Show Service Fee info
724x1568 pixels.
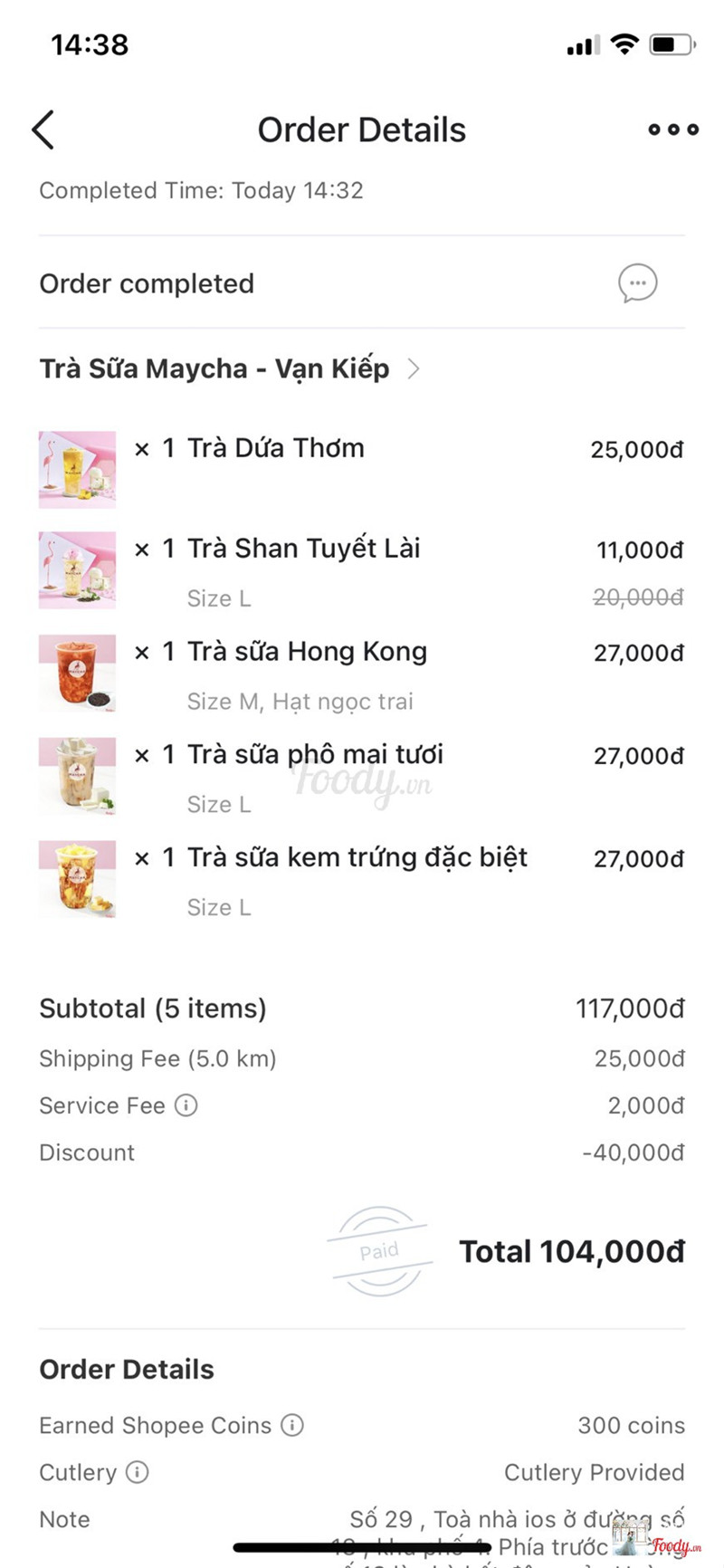(x=186, y=1105)
